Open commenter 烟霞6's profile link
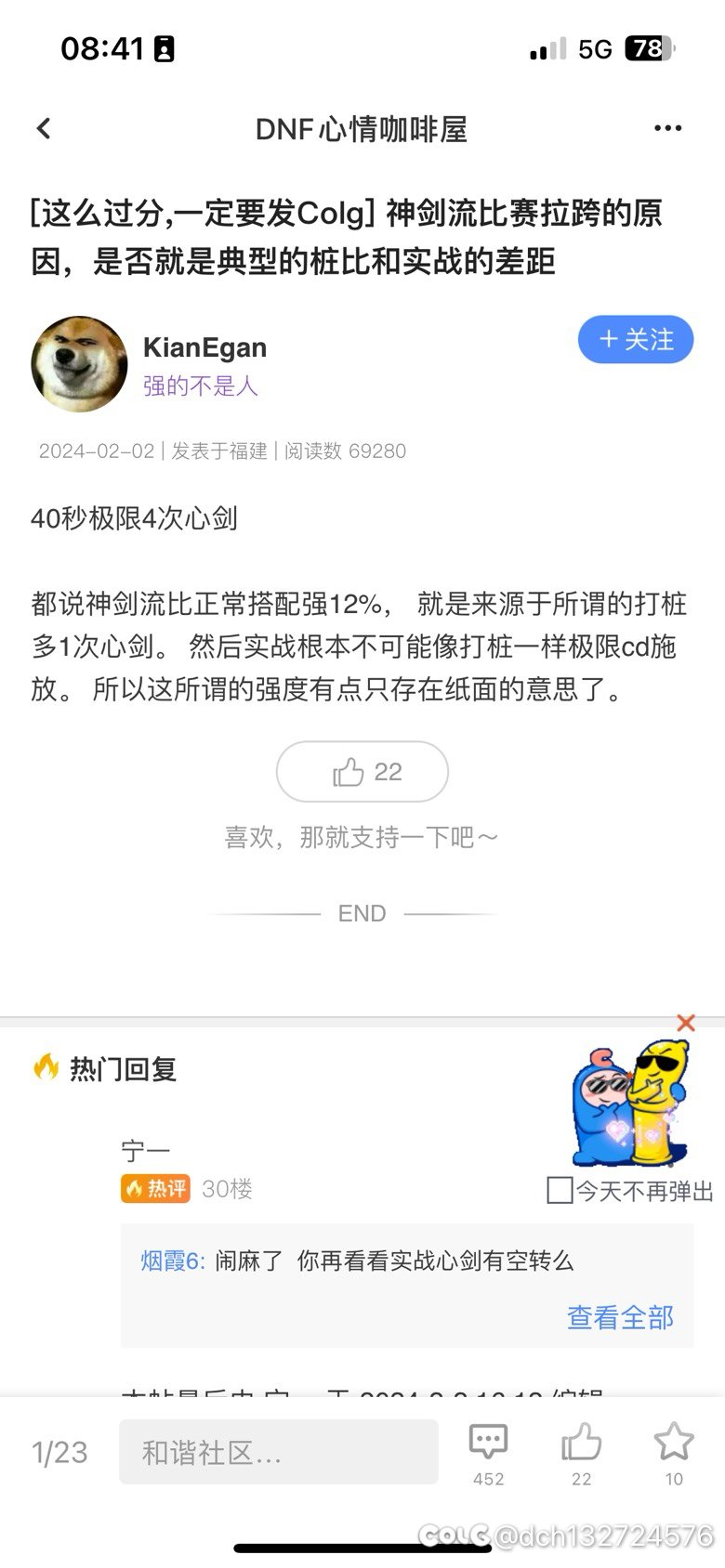Image resolution: width=725 pixels, height=1568 pixels. (173, 1261)
